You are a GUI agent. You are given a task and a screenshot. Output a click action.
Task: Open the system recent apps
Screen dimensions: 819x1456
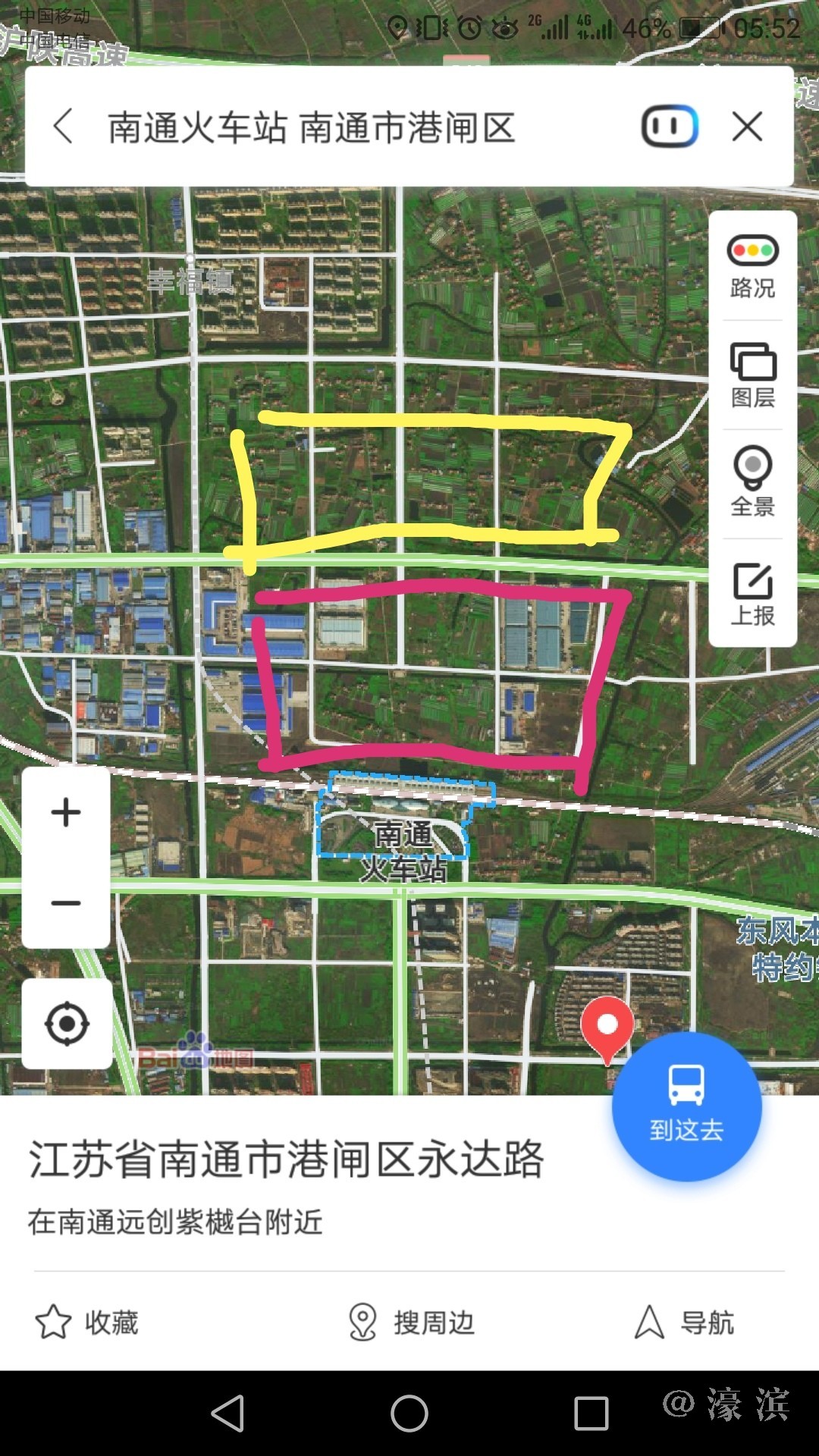[591, 1414]
